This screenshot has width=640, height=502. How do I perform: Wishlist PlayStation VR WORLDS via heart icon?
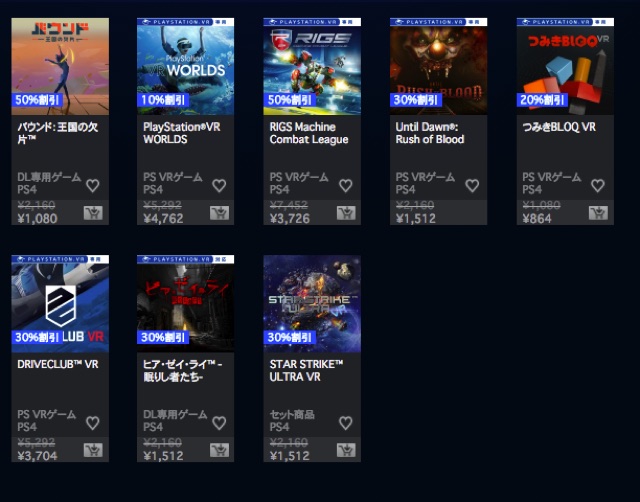coord(219,185)
